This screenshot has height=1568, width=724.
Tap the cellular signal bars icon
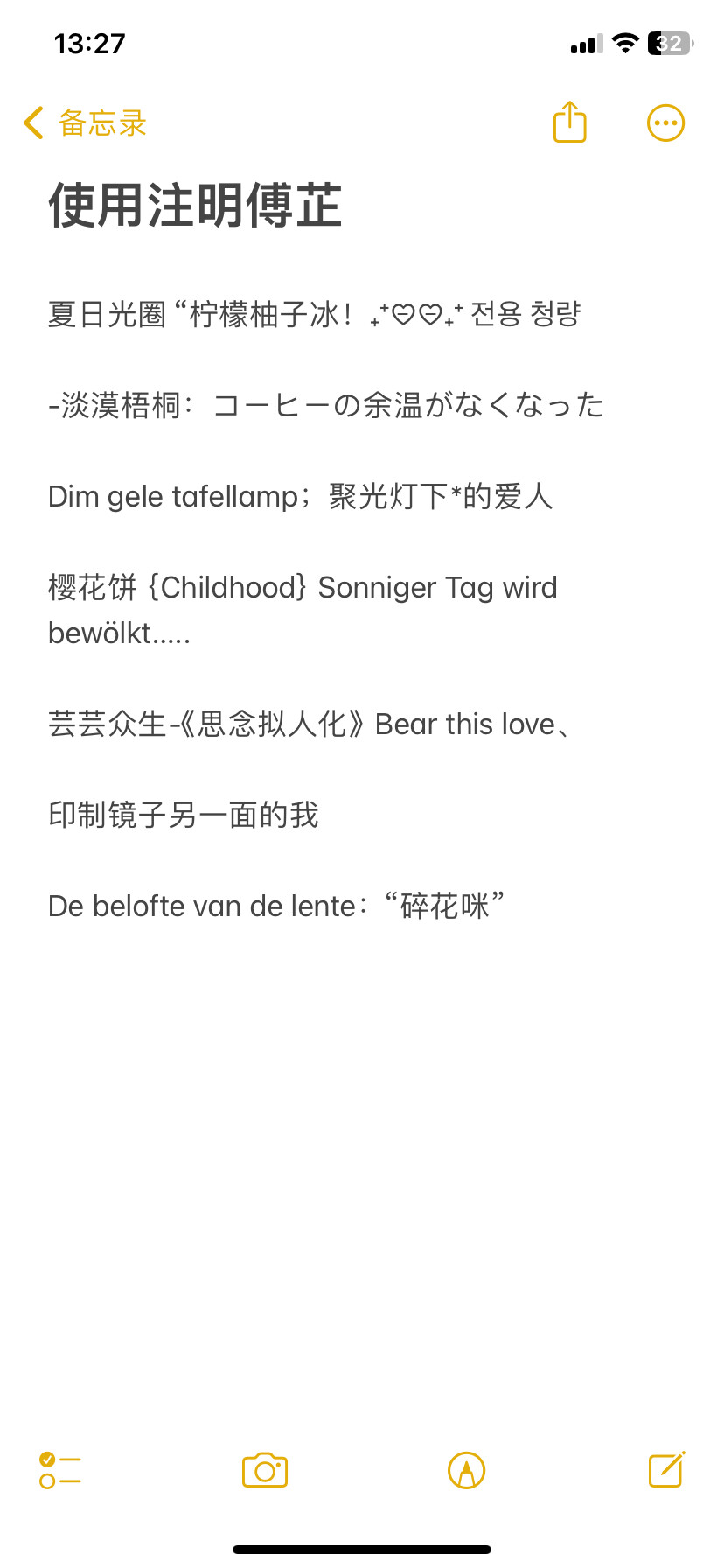coord(585,44)
